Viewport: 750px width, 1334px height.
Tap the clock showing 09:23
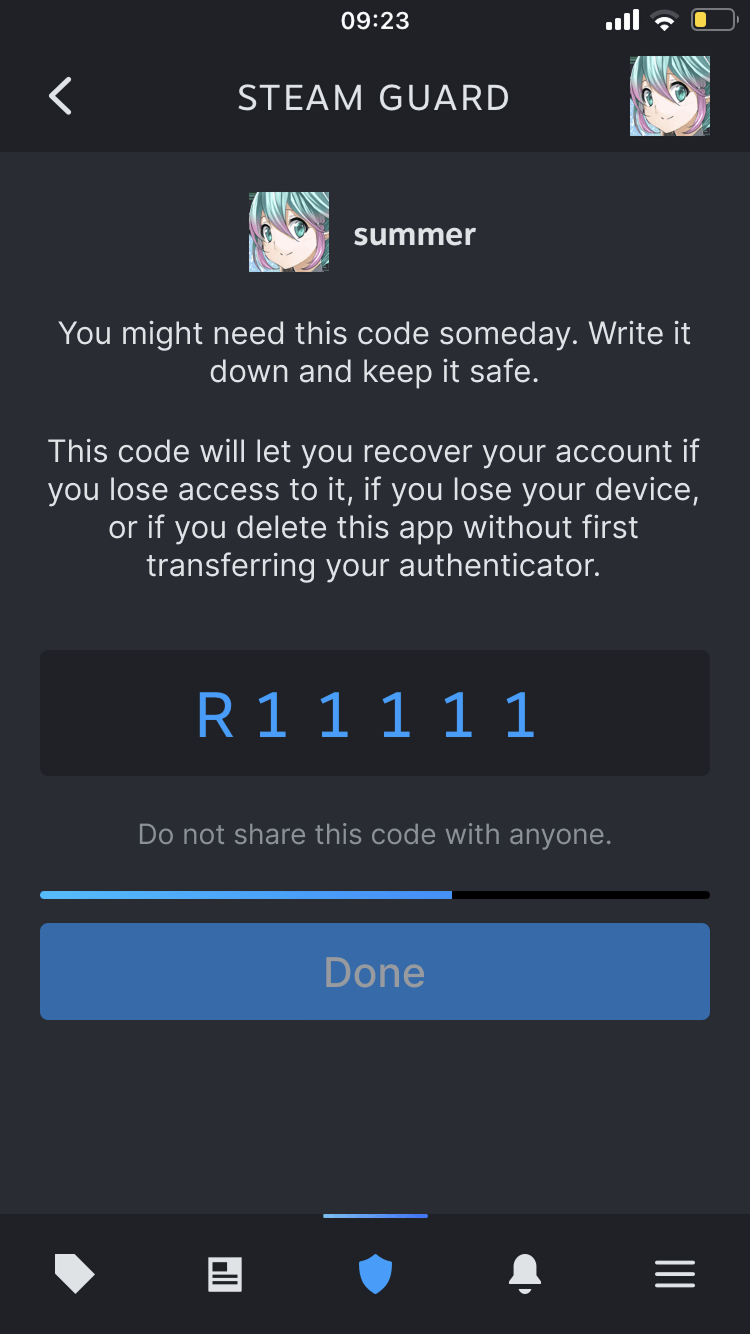click(375, 20)
